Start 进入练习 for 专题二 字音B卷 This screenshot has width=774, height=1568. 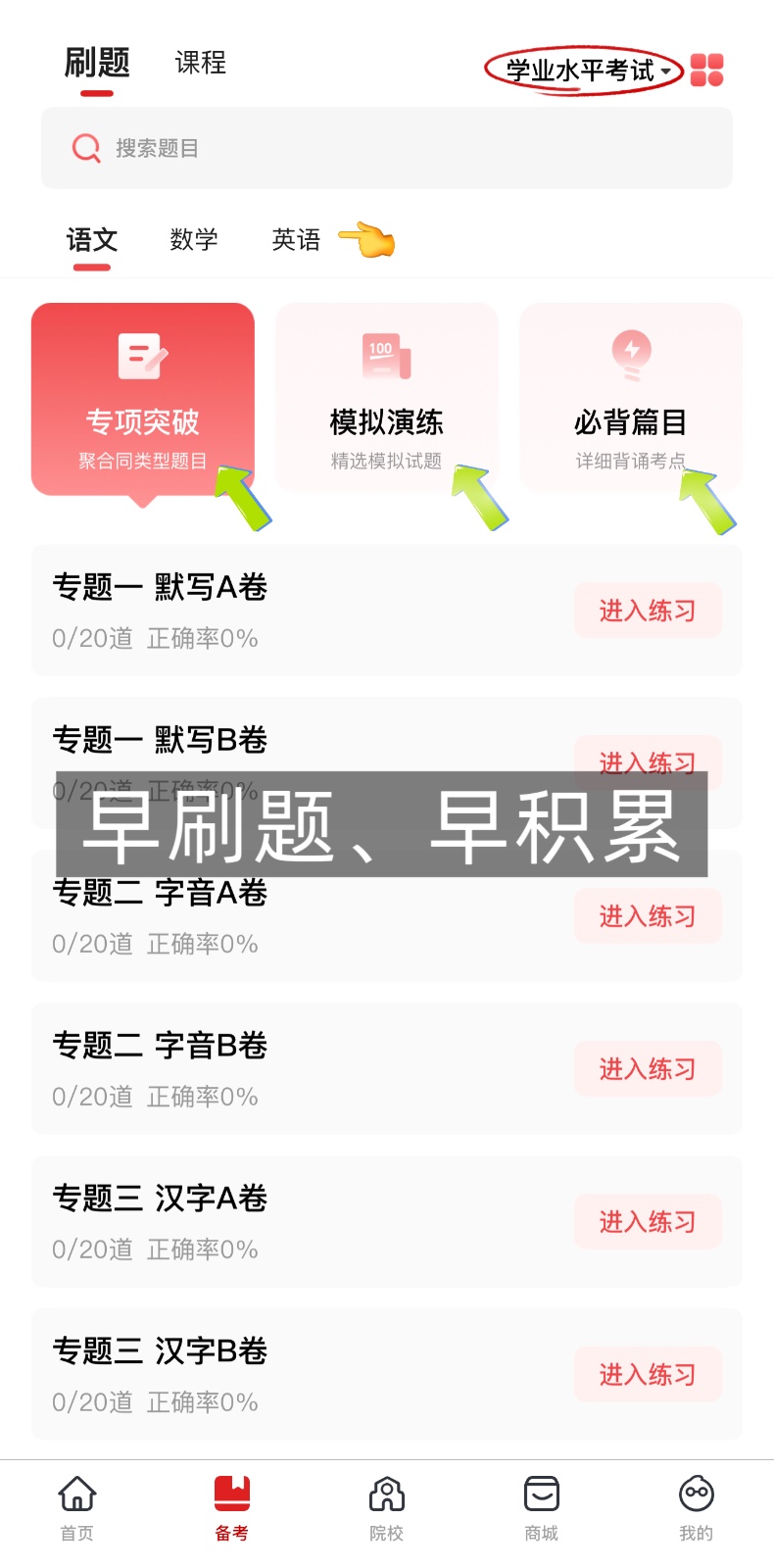tap(648, 1069)
